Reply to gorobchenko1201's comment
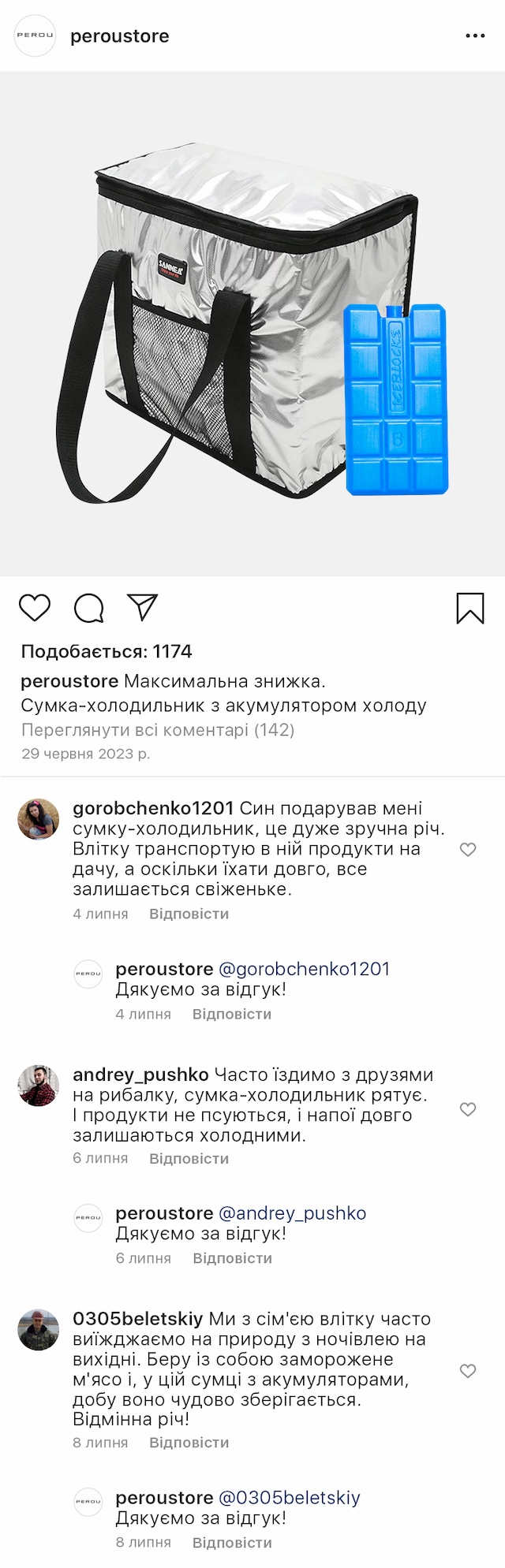The height and width of the screenshot is (1568, 505). (189, 914)
